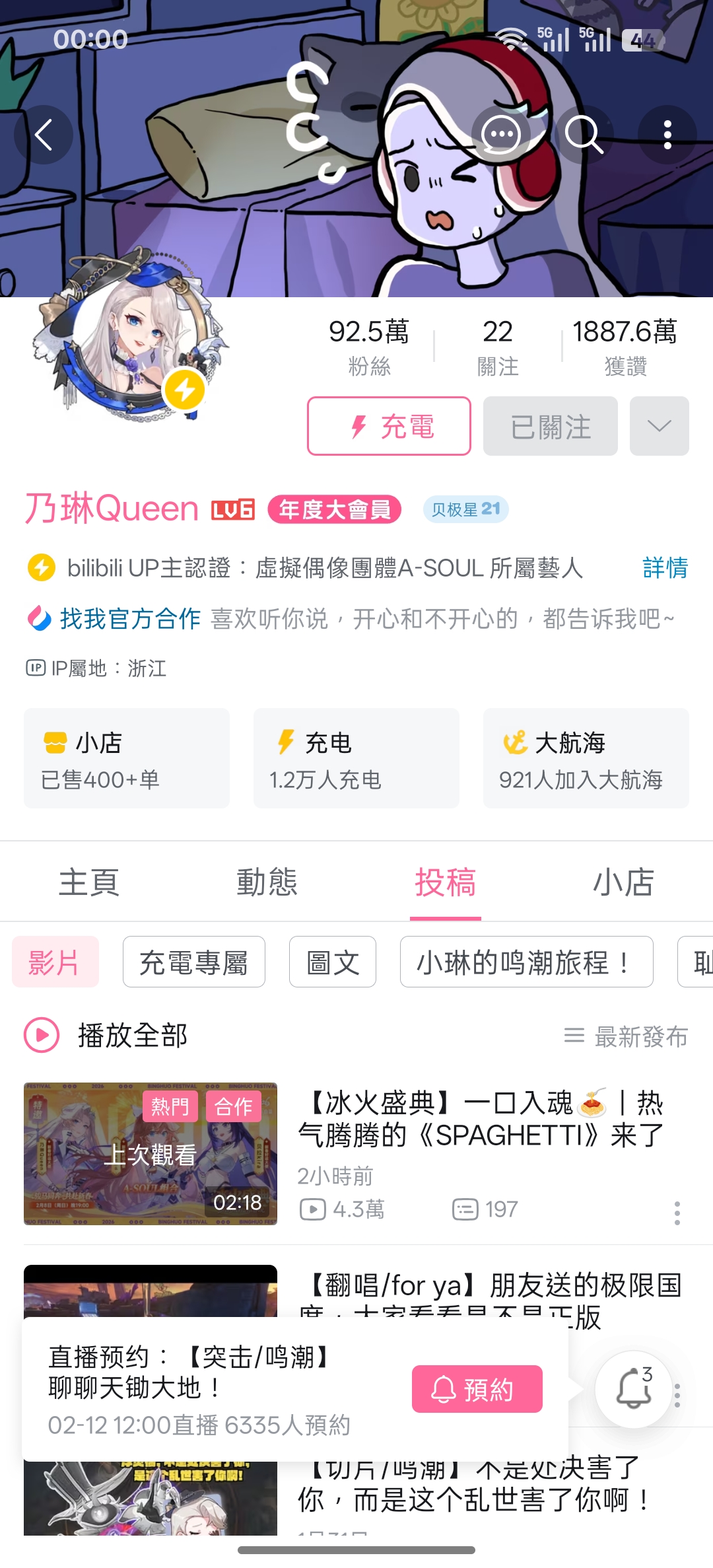This screenshot has width=713, height=1568.
Task: Open the 大航海 card
Action: (586, 758)
